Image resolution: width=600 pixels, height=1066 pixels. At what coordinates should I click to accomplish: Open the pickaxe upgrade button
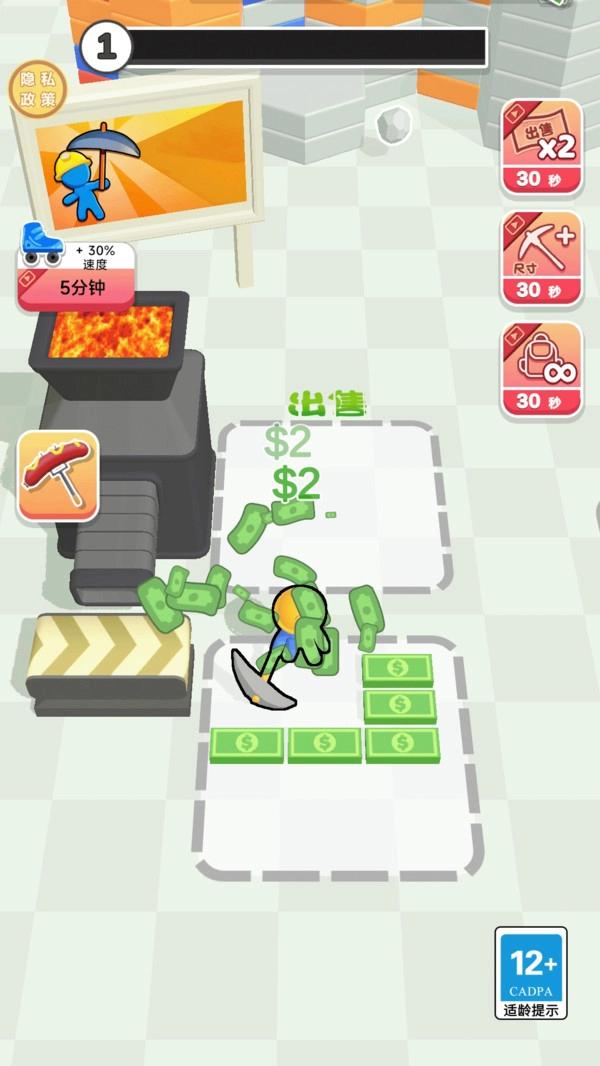coord(58,476)
